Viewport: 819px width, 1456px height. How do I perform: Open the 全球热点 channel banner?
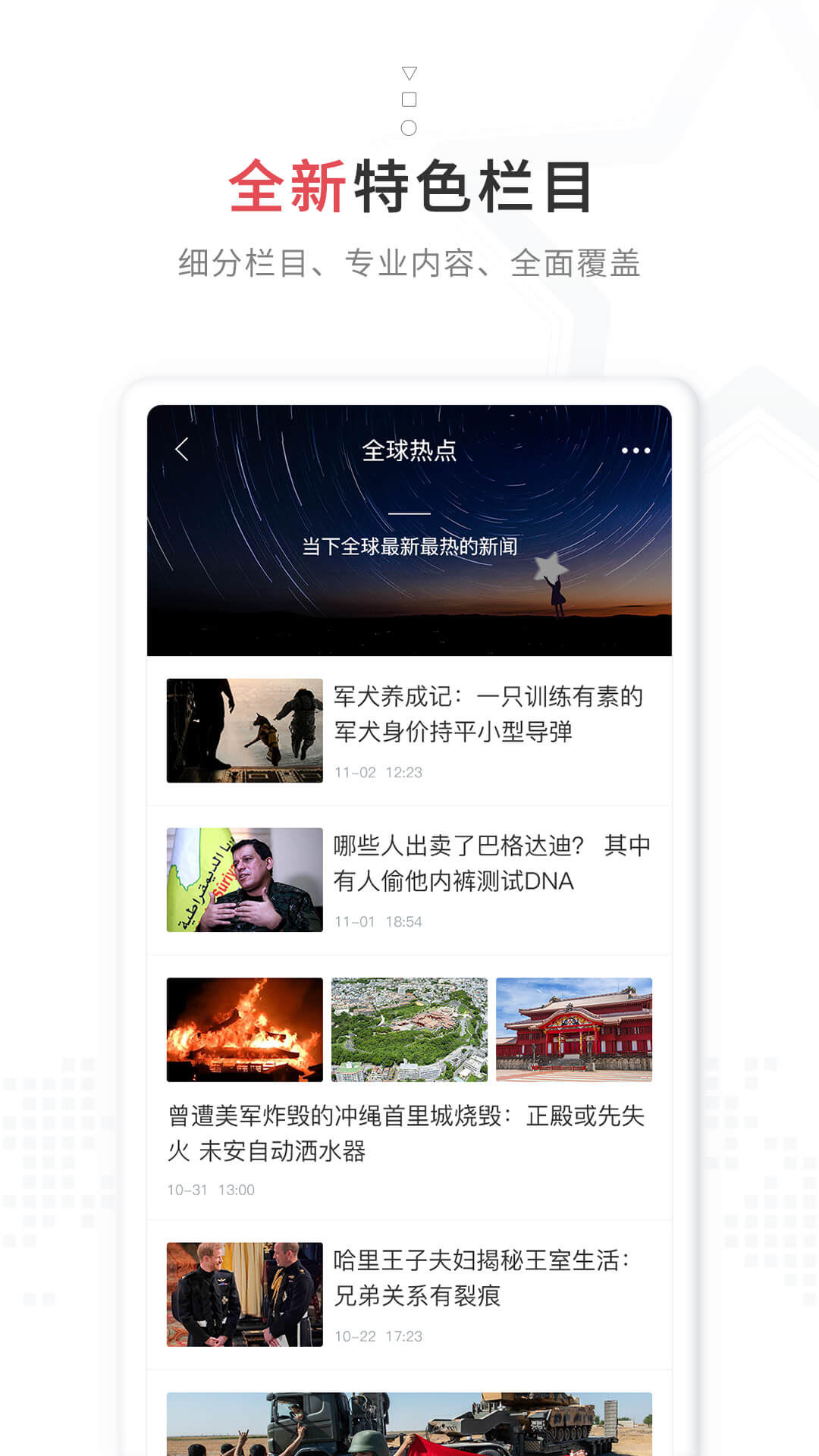click(409, 531)
